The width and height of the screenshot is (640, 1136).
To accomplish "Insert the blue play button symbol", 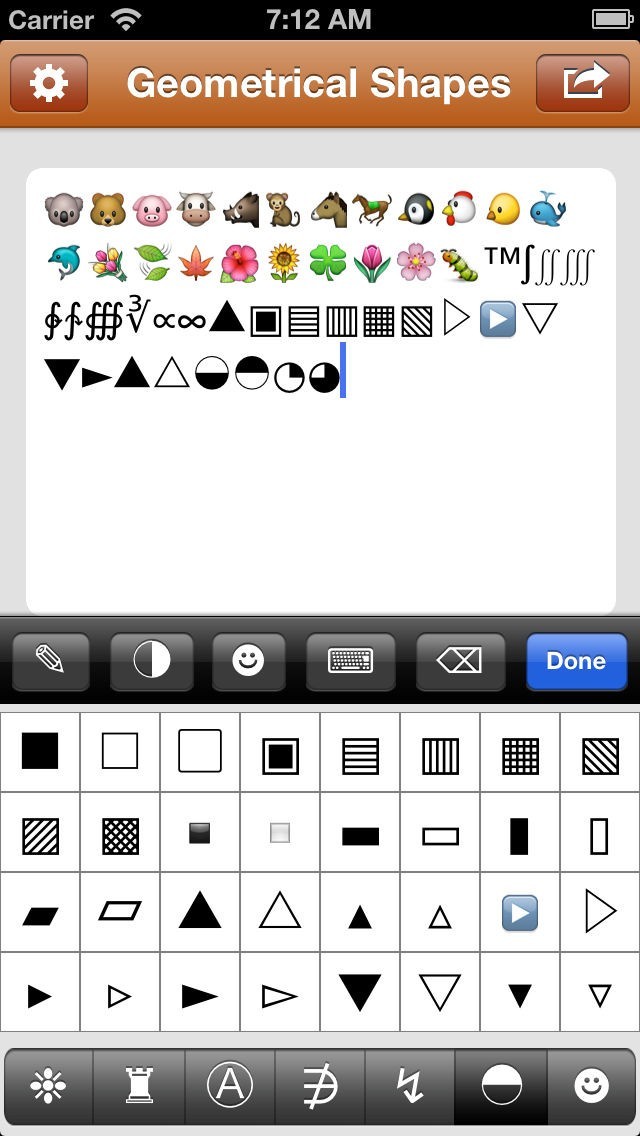I will pos(519,912).
